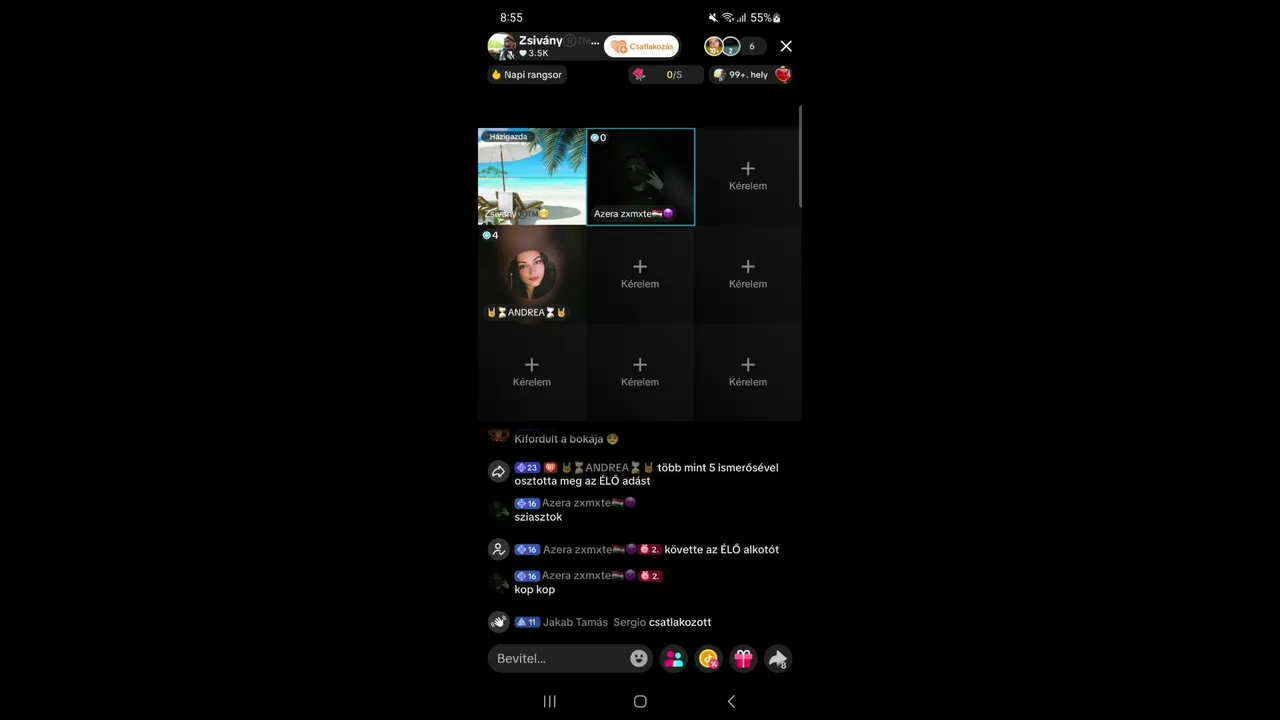
Task: Open the 0/5 rose gift goal
Action: click(664, 75)
